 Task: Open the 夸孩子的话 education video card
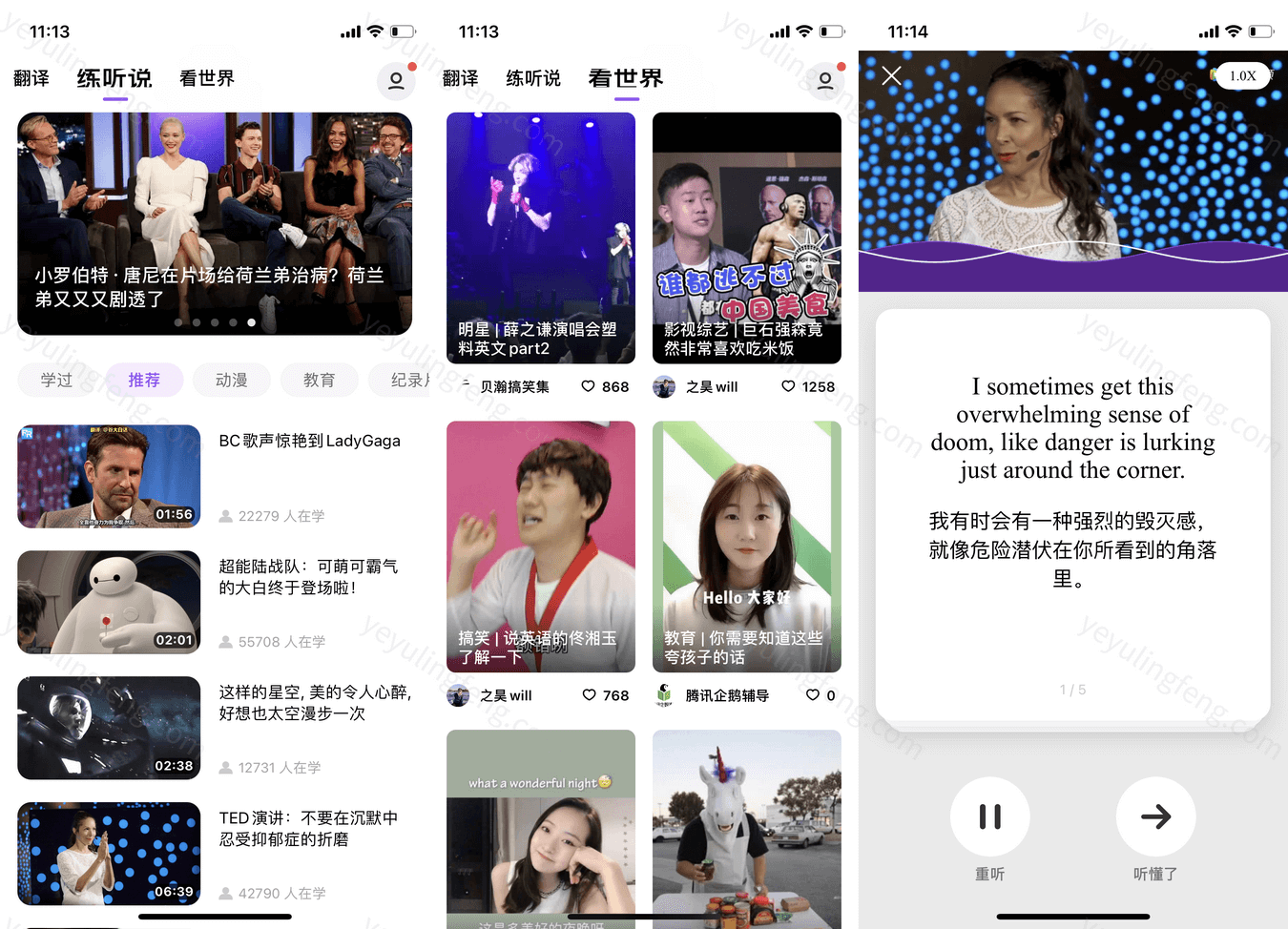[746, 546]
